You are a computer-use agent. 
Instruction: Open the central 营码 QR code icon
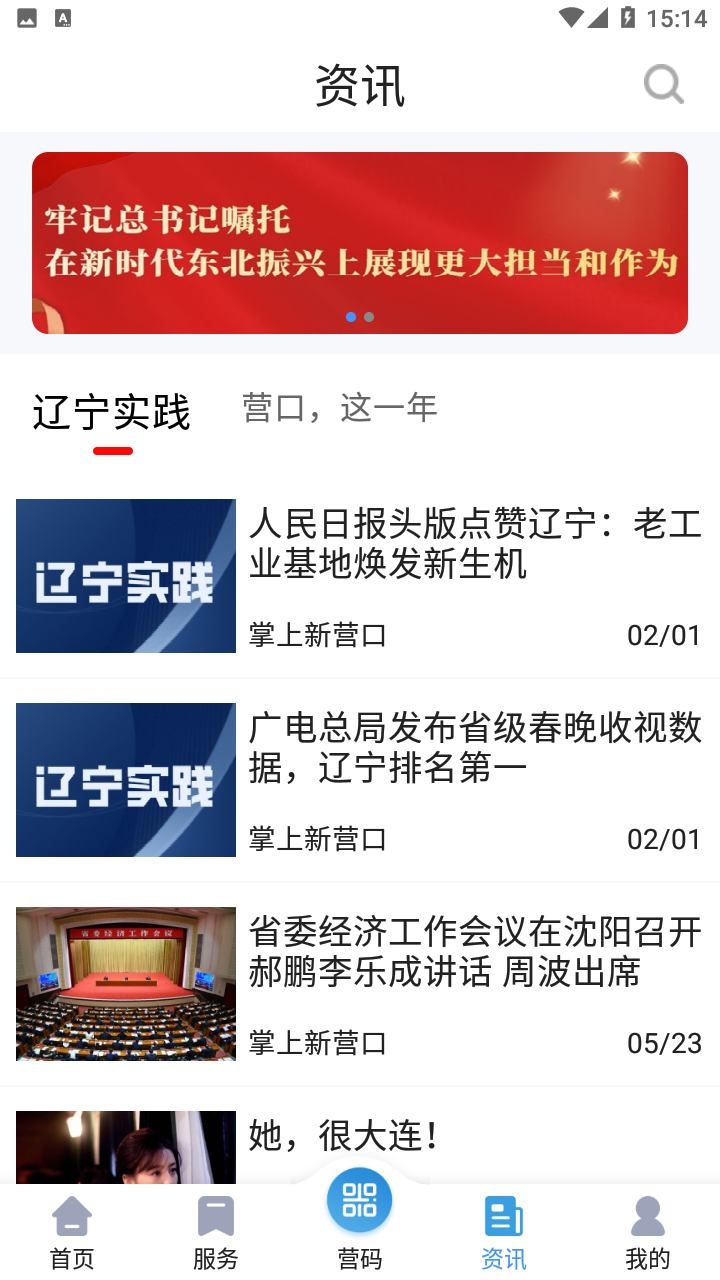(x=359, y=1199)
